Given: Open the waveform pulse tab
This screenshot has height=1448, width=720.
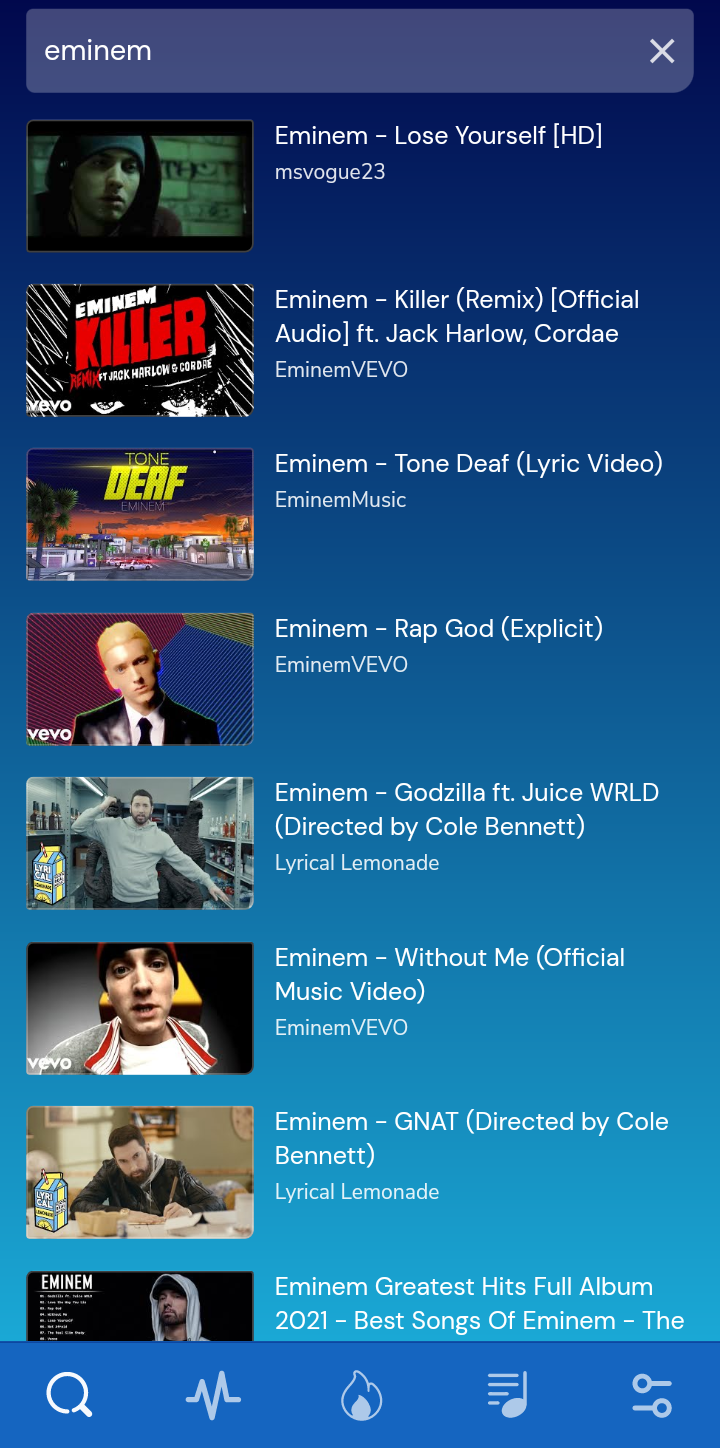Looking at the screenshot, I should [213, 1395].
